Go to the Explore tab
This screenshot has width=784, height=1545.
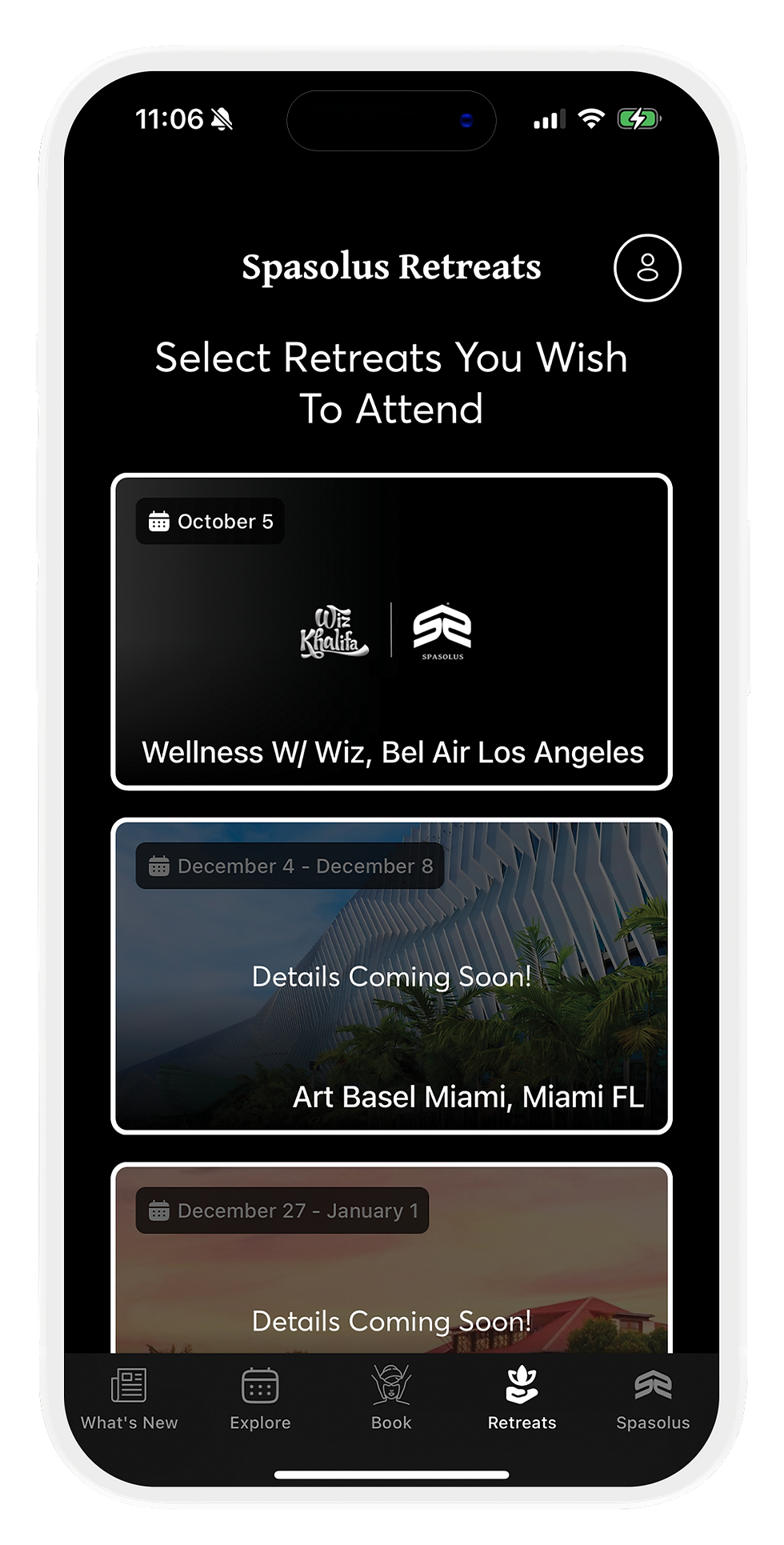[260, 1399]
